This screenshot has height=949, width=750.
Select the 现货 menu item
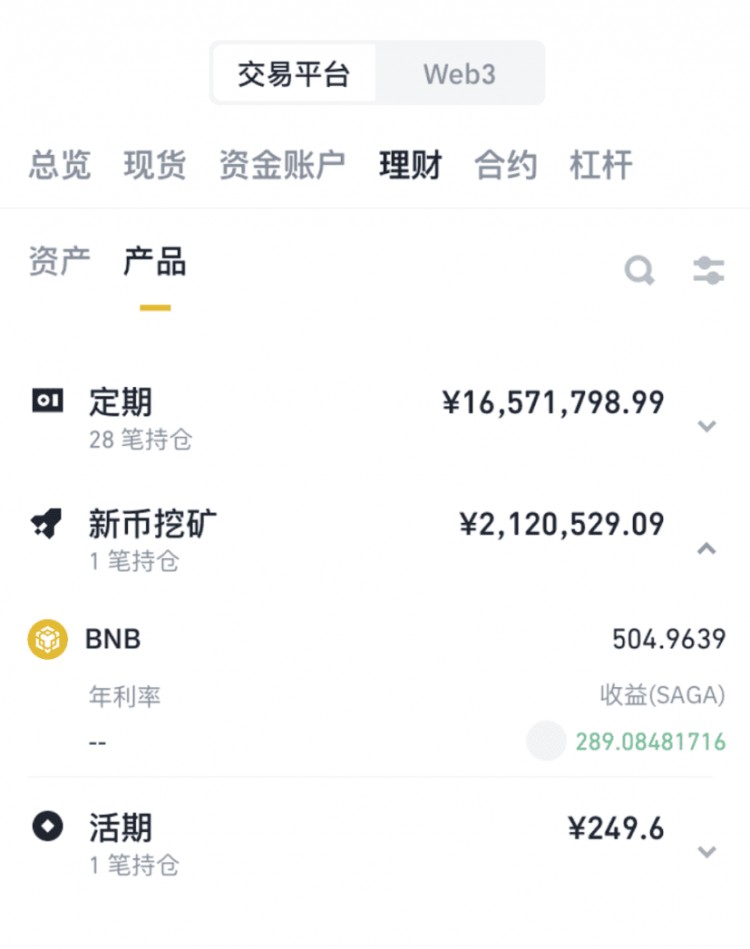tap(155, 166)
